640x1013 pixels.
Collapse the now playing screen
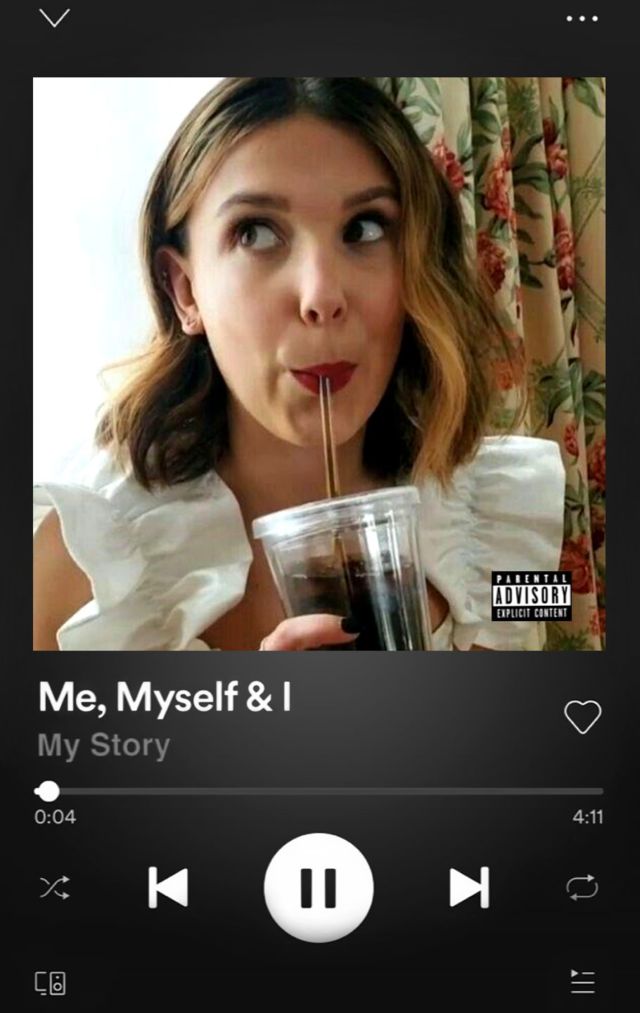54,18
